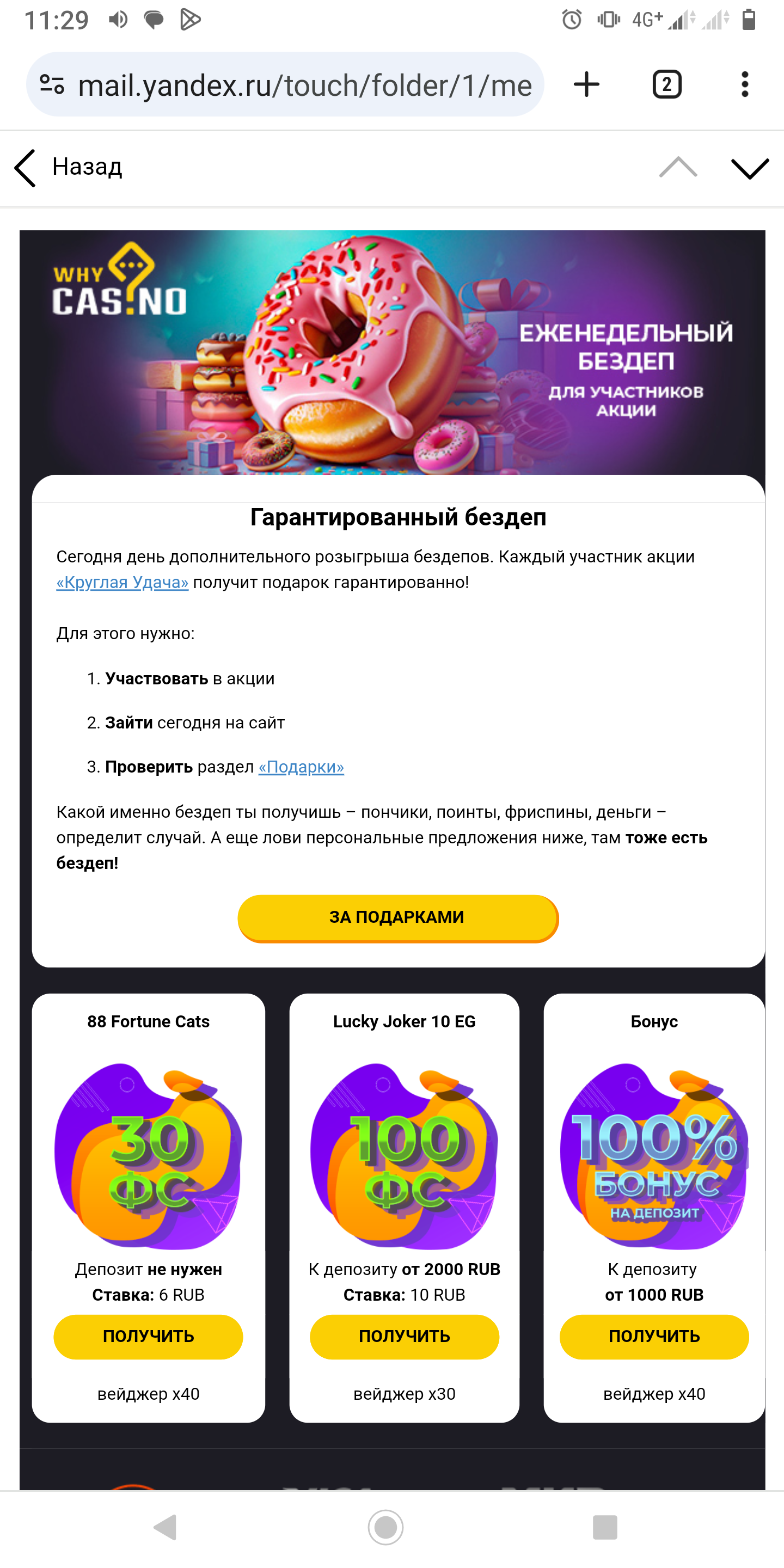
Task: Tap ПОЛУЧИТЬ under the 100% Бонус card
Action: (x=654, y=1336)
